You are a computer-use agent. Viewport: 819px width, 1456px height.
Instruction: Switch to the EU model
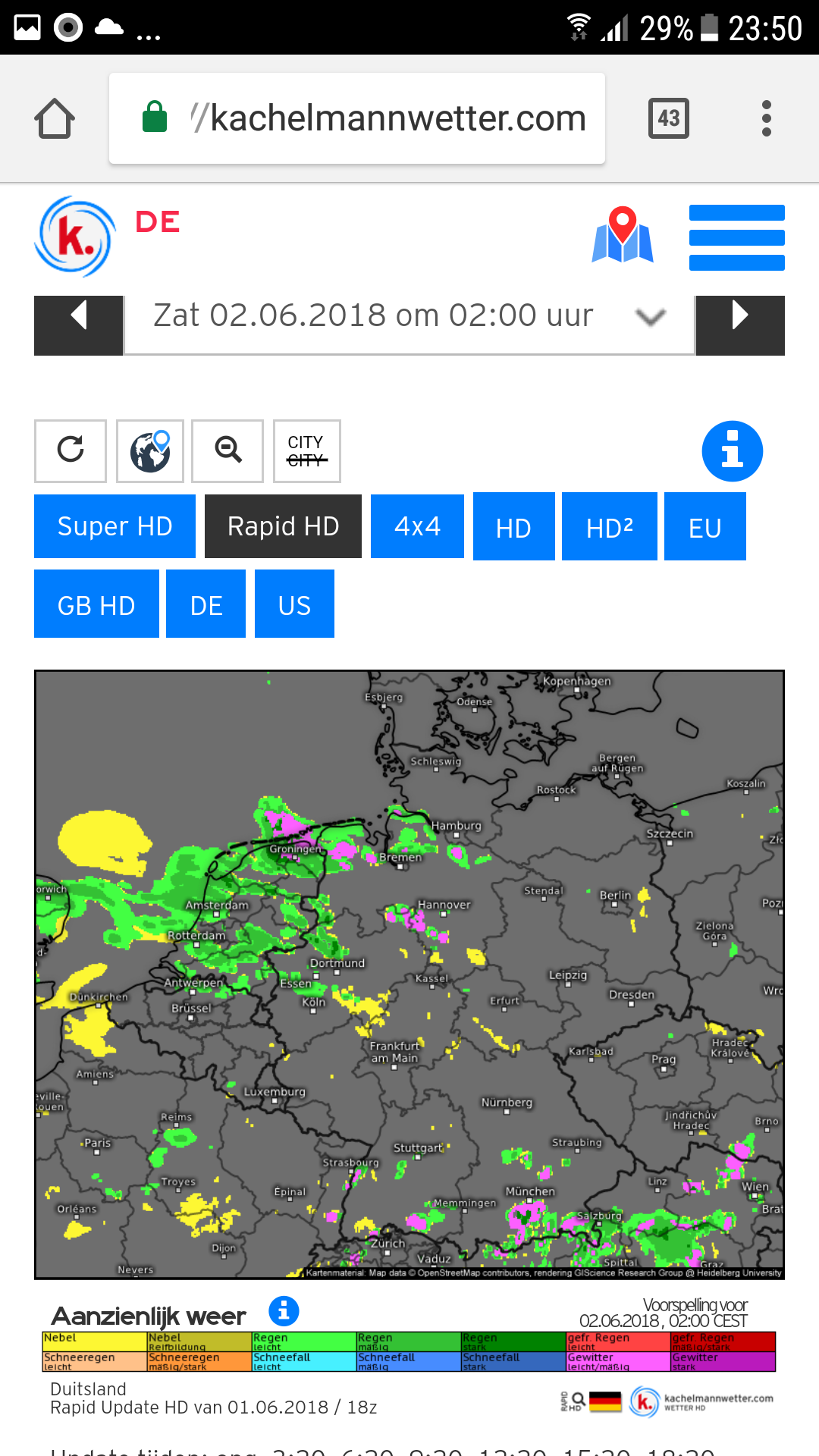pyautogui.click(x=705, y=527)
